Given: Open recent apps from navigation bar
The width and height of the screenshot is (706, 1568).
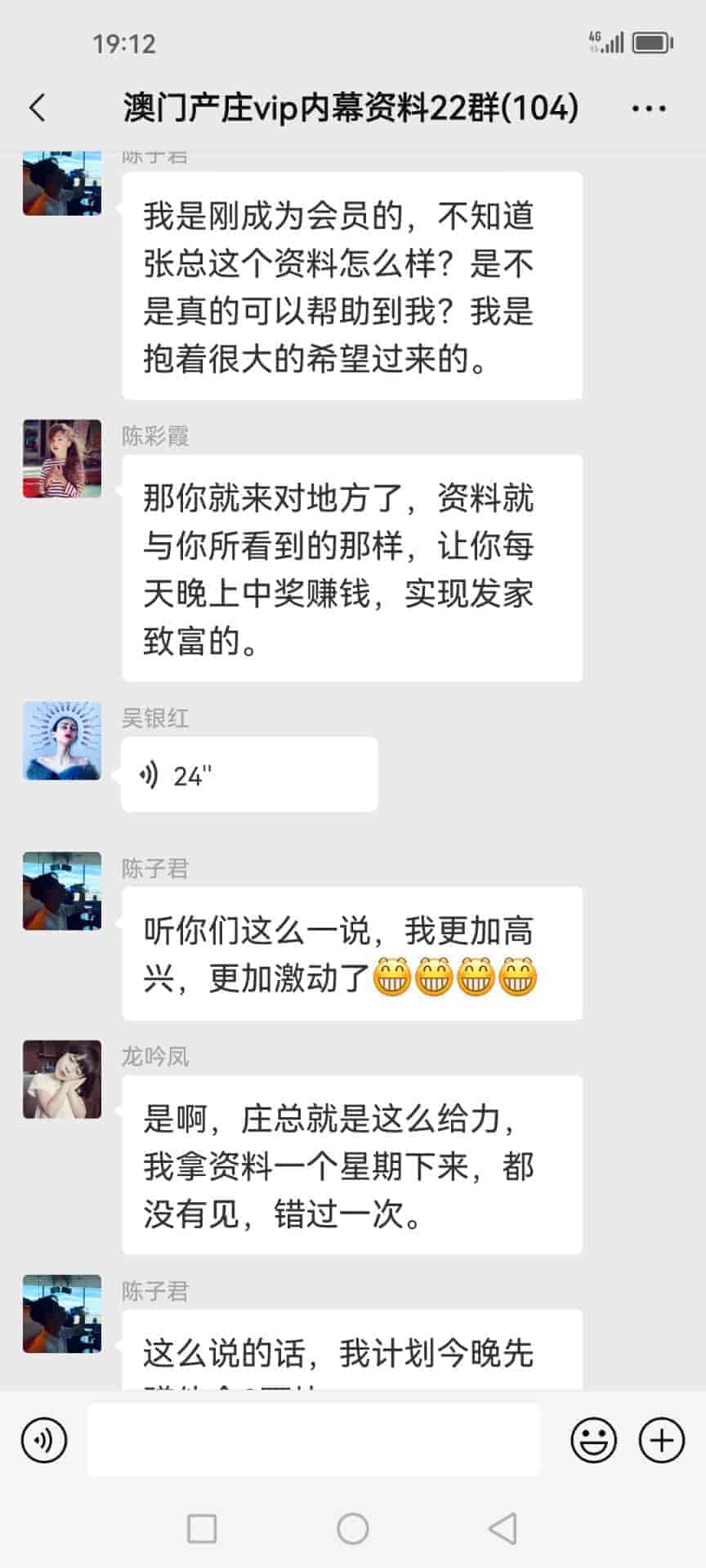Looking at the screenshot, I should (202, 1528).
